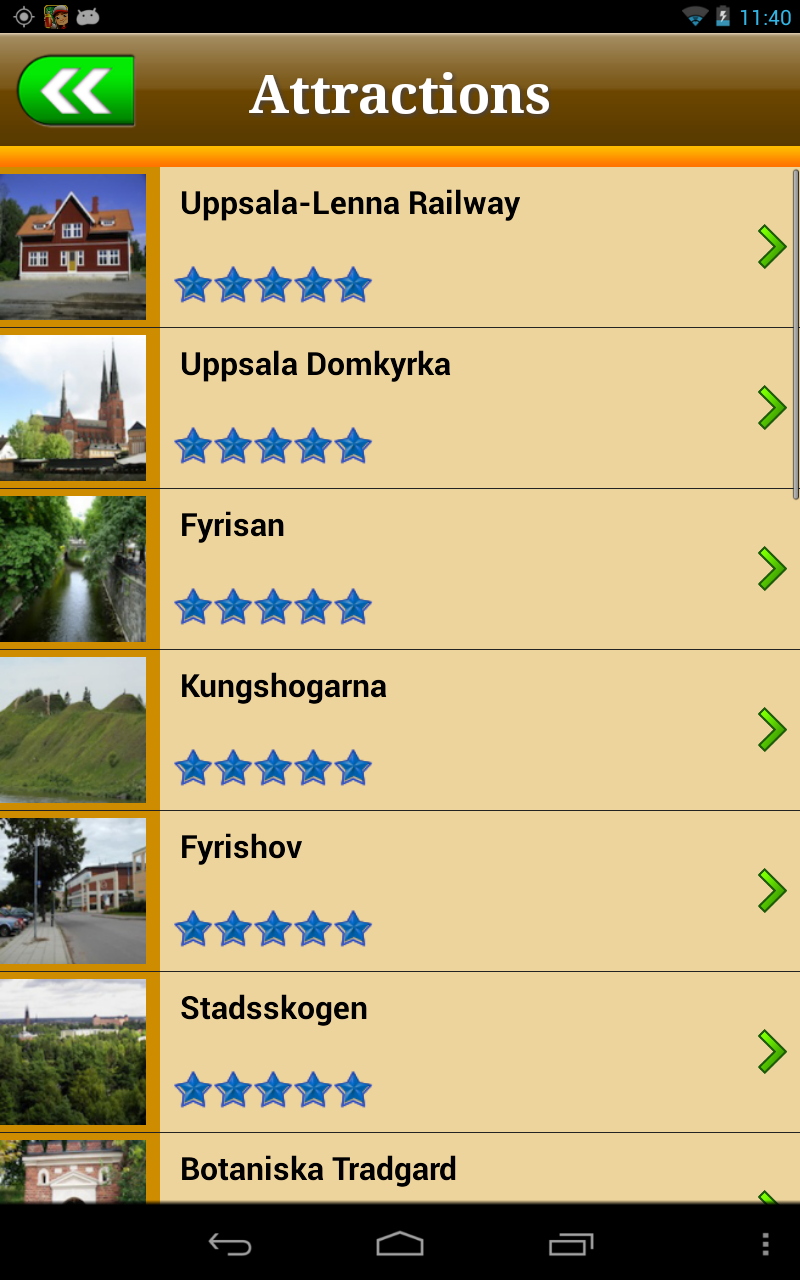This screenshot has width=800, height=1280.
Task: Tap the Home navigation icon
Action: click(400, 1243)
